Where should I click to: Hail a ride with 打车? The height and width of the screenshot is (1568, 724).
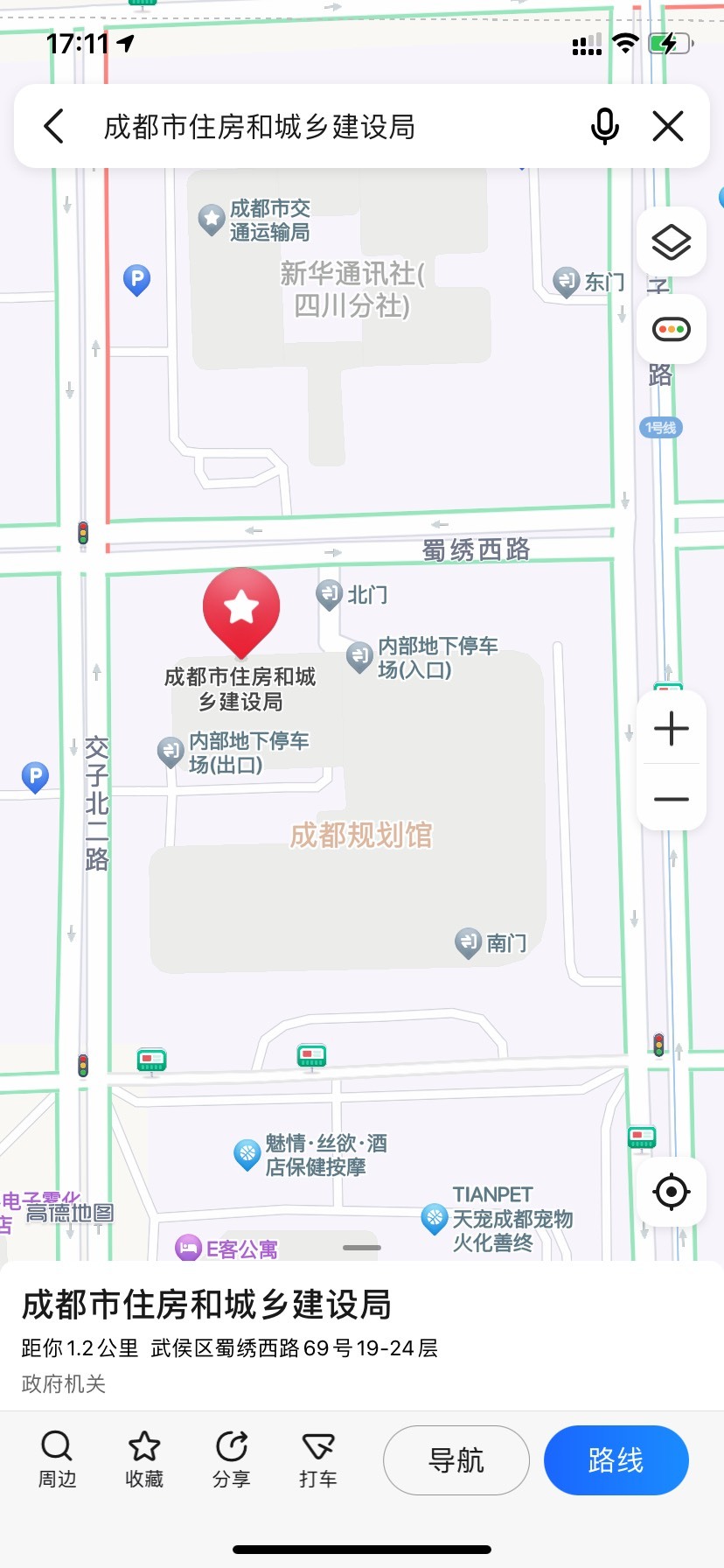click(x=318, y=1459)
